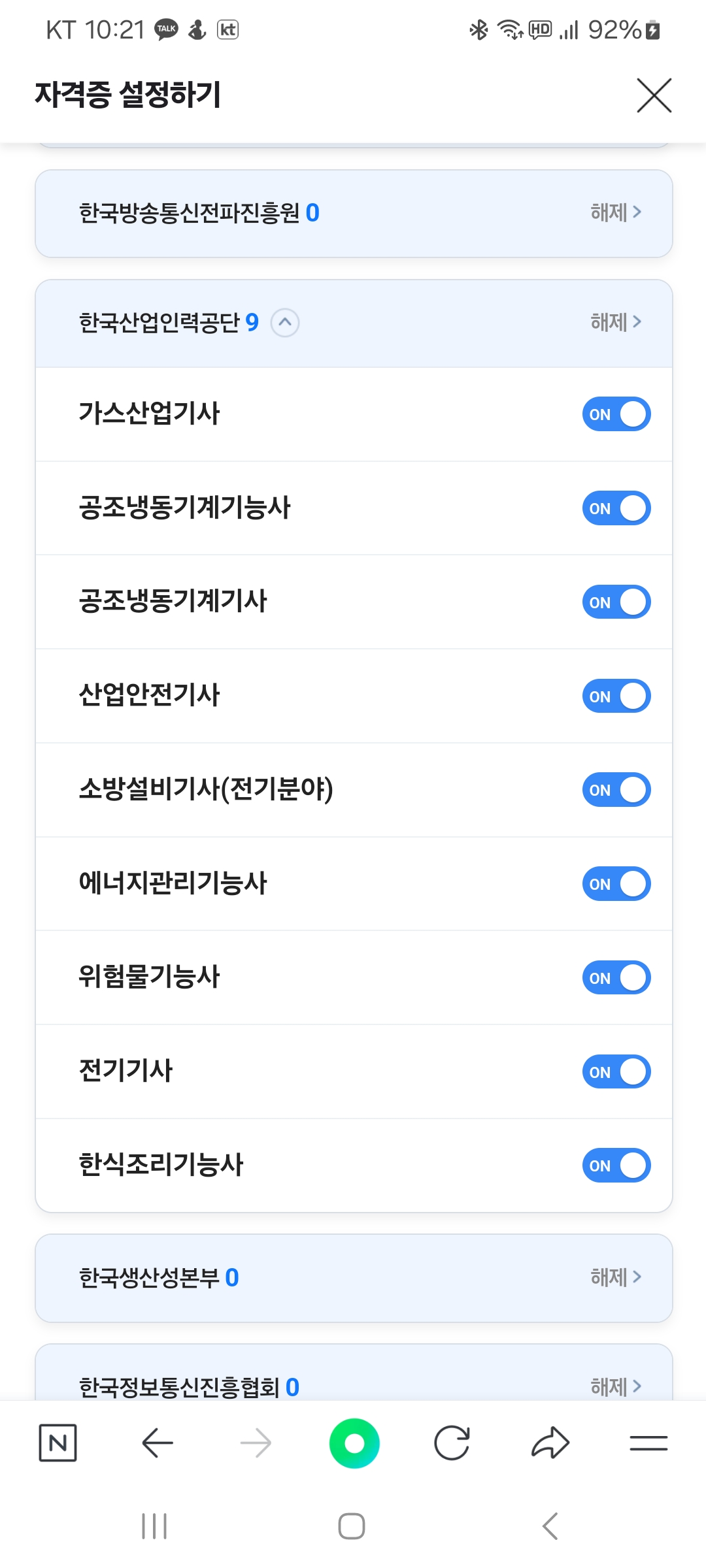Tap 해제 for 한국산업인력공단
The image size is (706, 1568).
tap(616, 322)
